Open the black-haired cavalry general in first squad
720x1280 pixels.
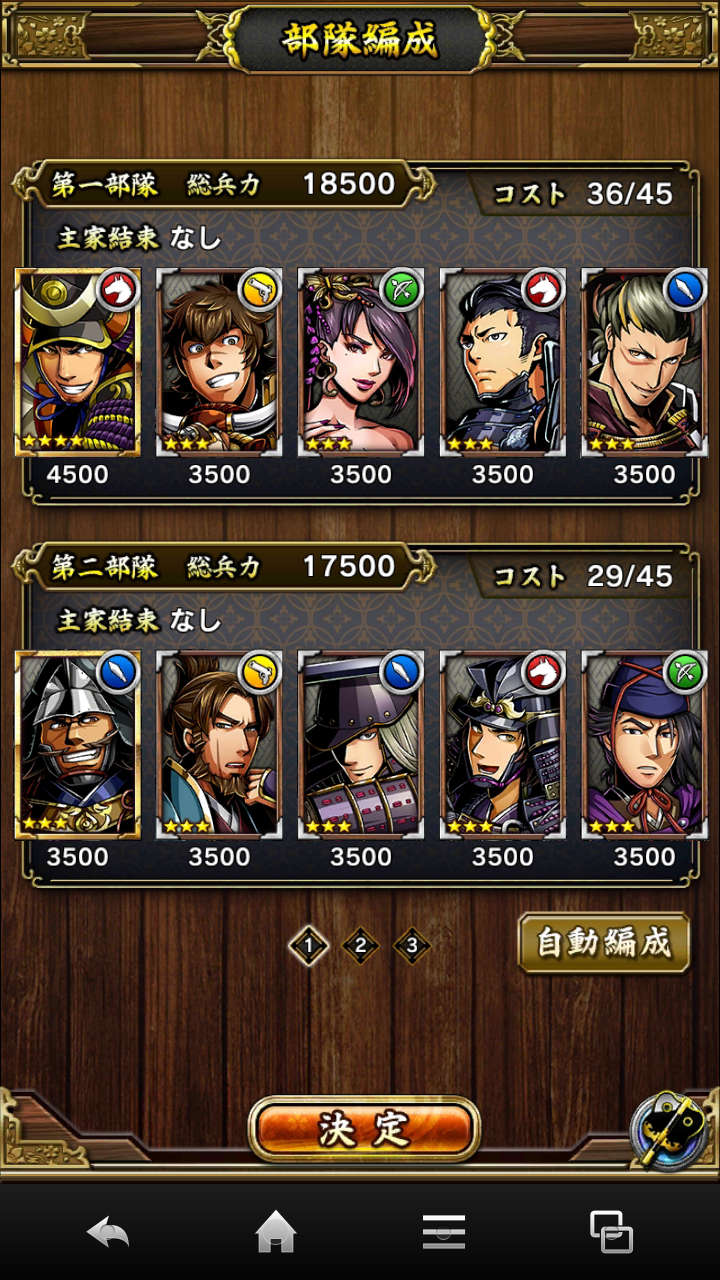503,362
